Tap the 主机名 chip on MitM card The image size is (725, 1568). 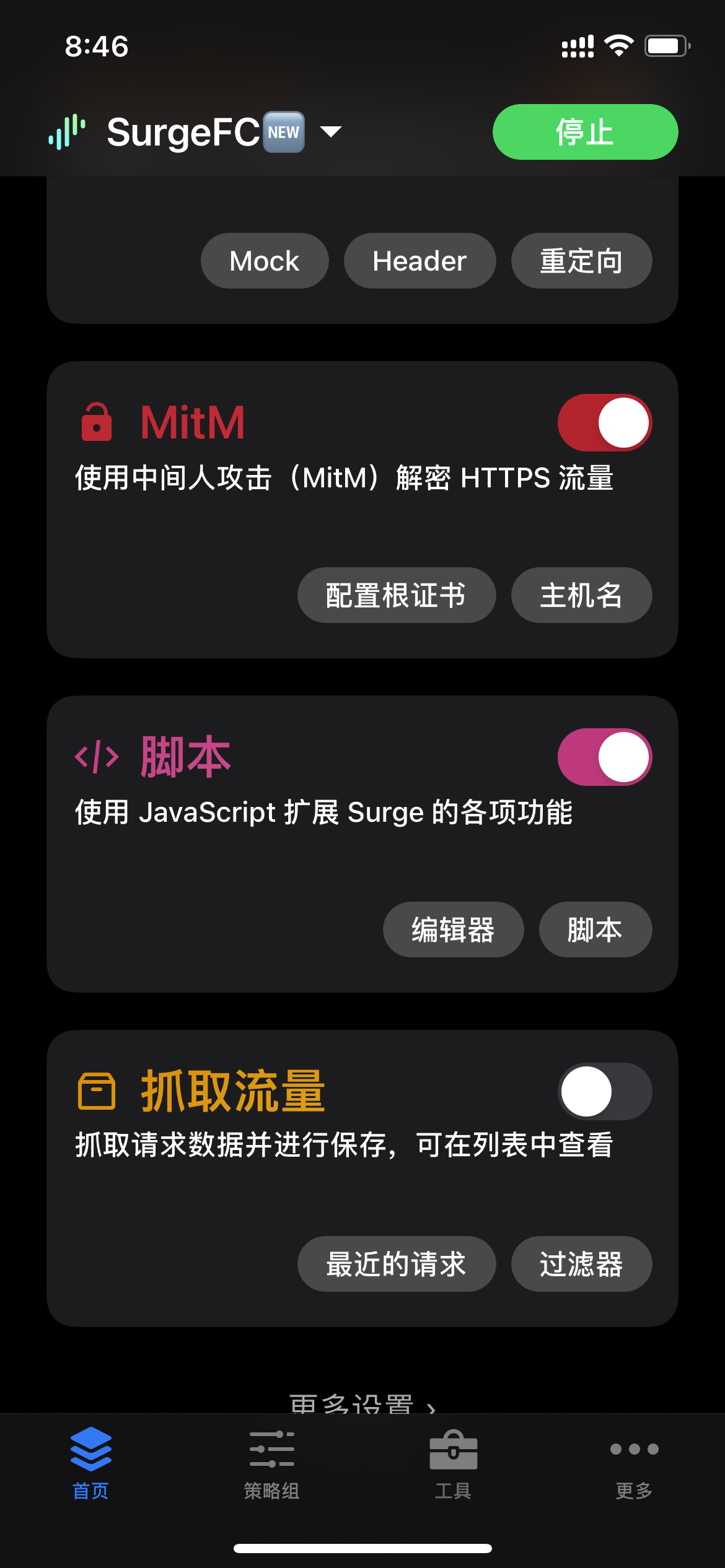tap(581, 595)
